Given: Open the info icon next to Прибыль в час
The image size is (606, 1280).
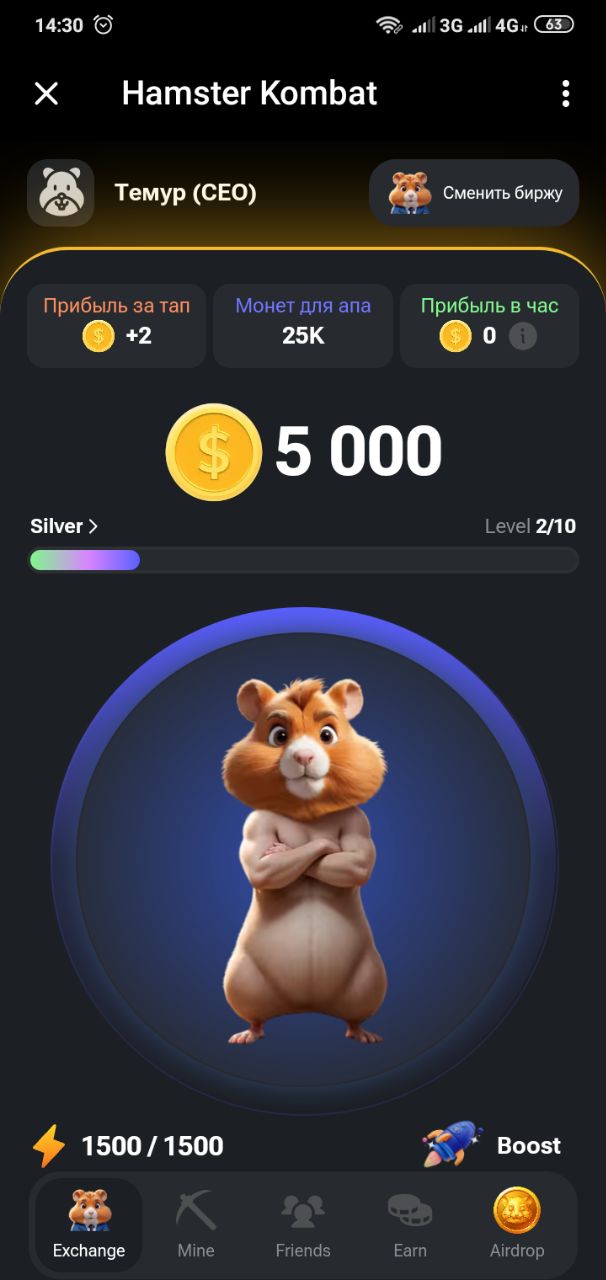Looking at the screenshot, I should 522,336.
